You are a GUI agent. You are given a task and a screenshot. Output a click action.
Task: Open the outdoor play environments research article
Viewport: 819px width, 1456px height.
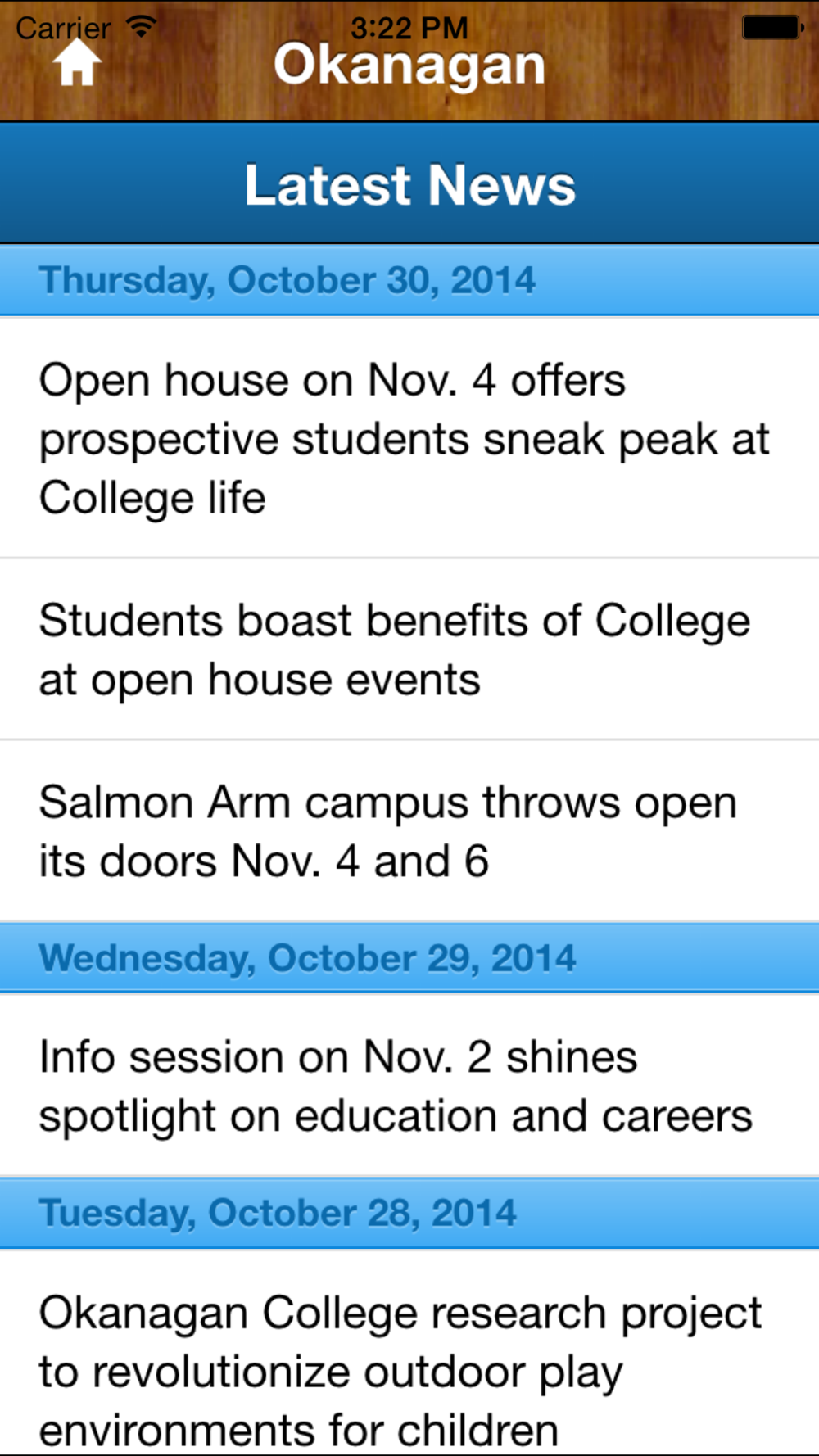[x=409, y=1353]
